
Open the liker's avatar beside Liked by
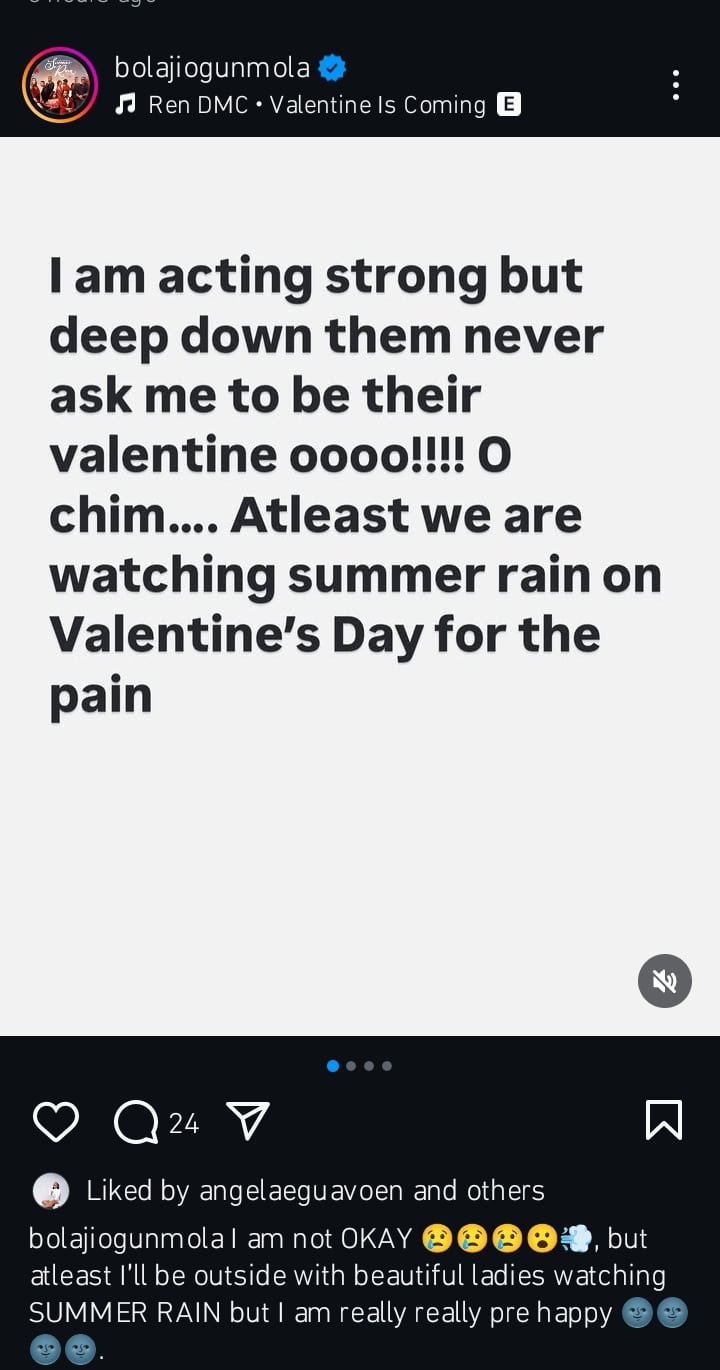51,1190
